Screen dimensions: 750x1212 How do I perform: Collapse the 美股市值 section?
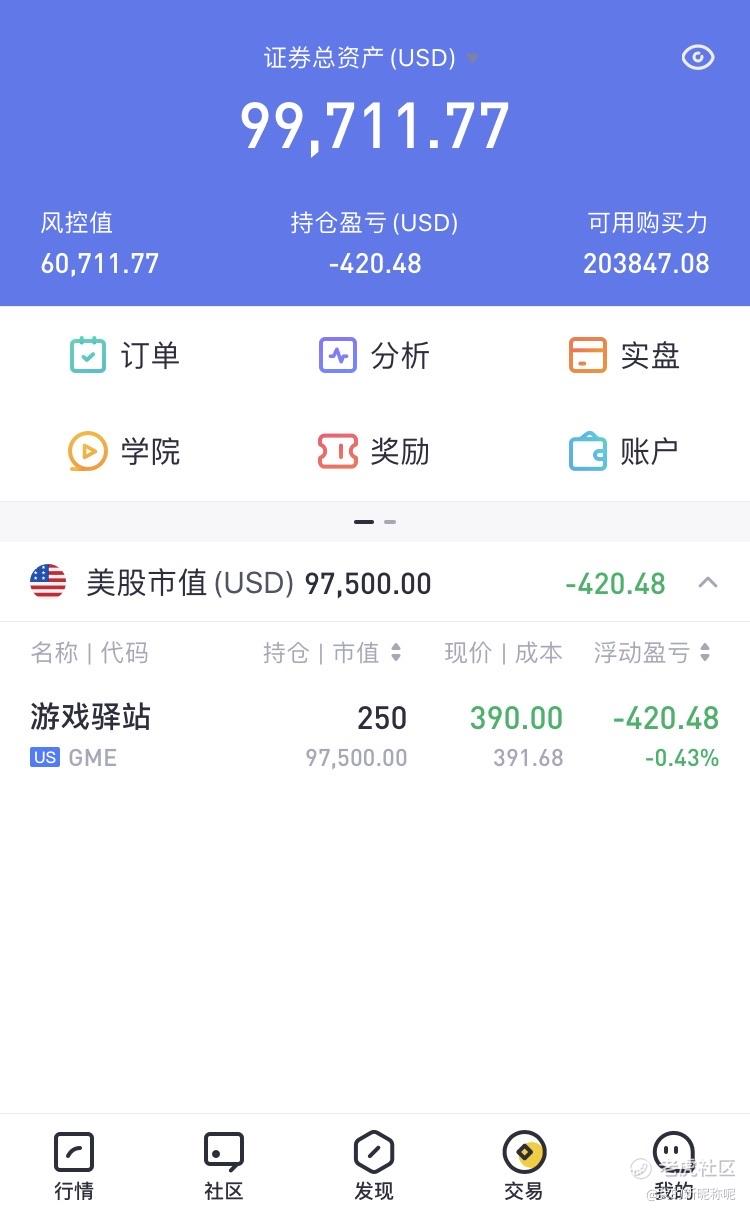pos(708,582)
